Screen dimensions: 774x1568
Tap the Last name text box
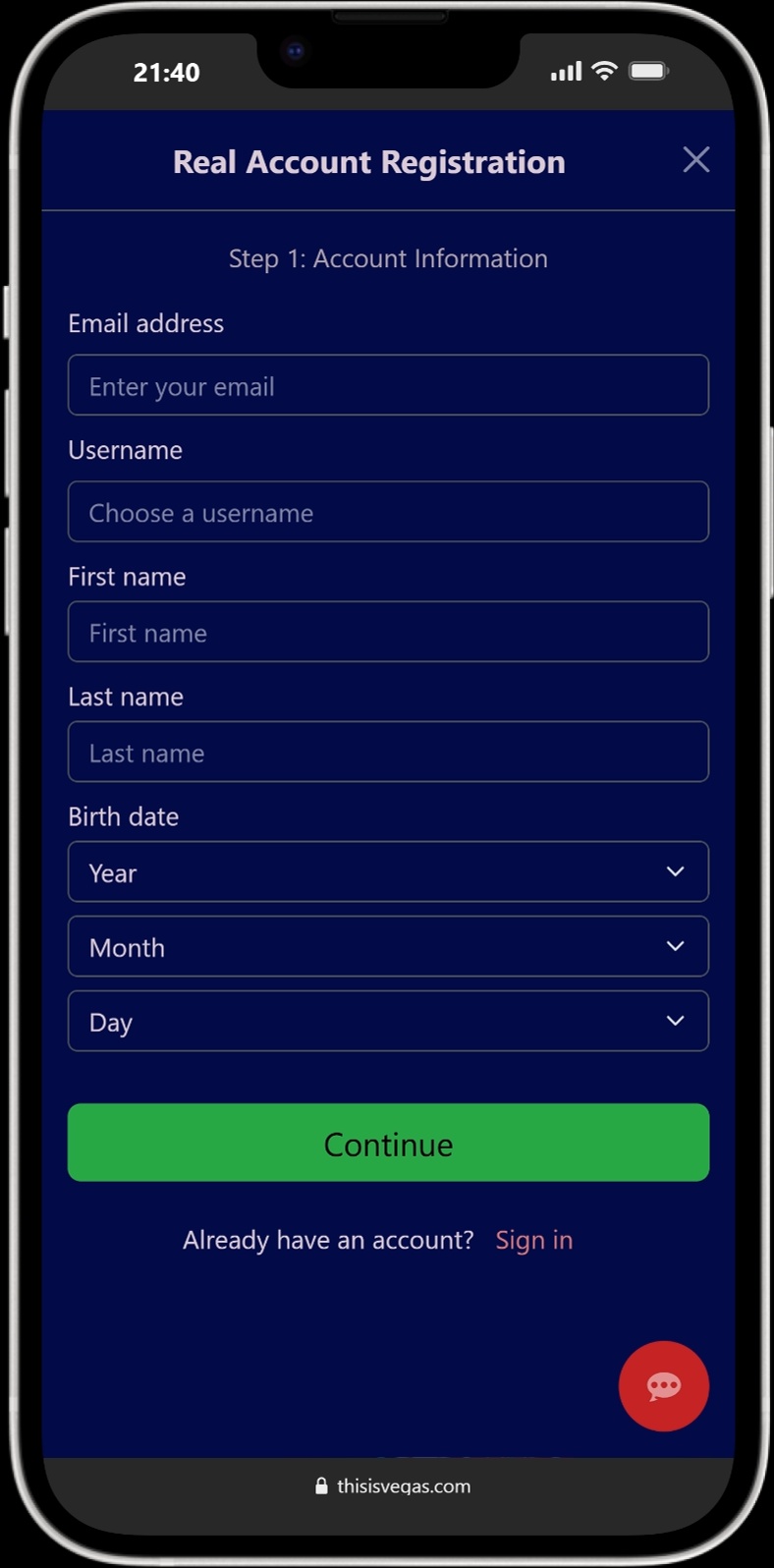pos(388,752)
